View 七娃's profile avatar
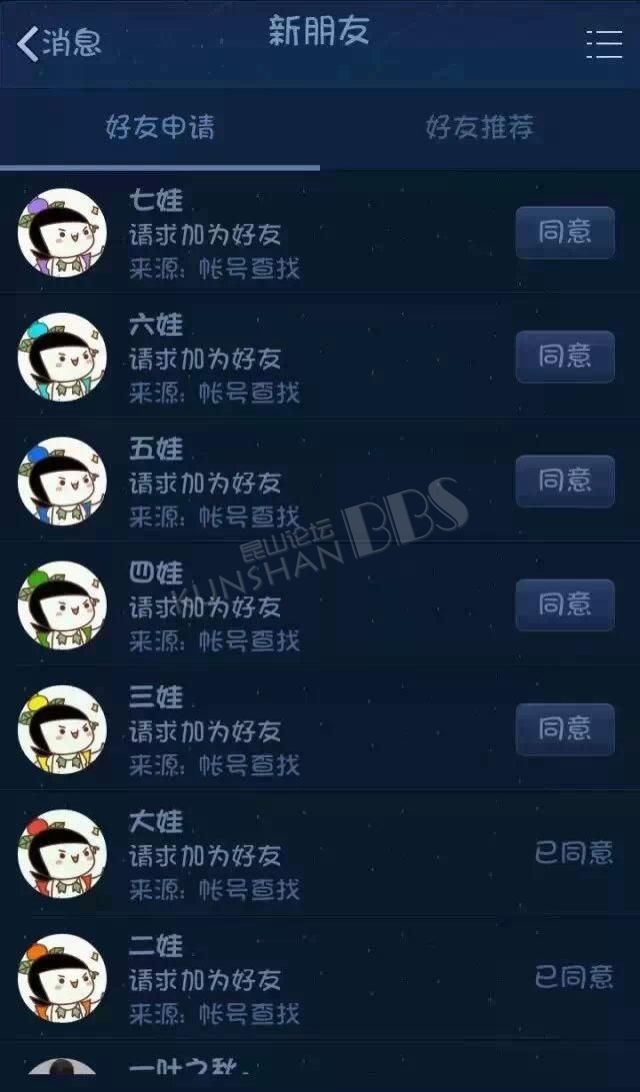640x1092 pixels. pos(62,233)
